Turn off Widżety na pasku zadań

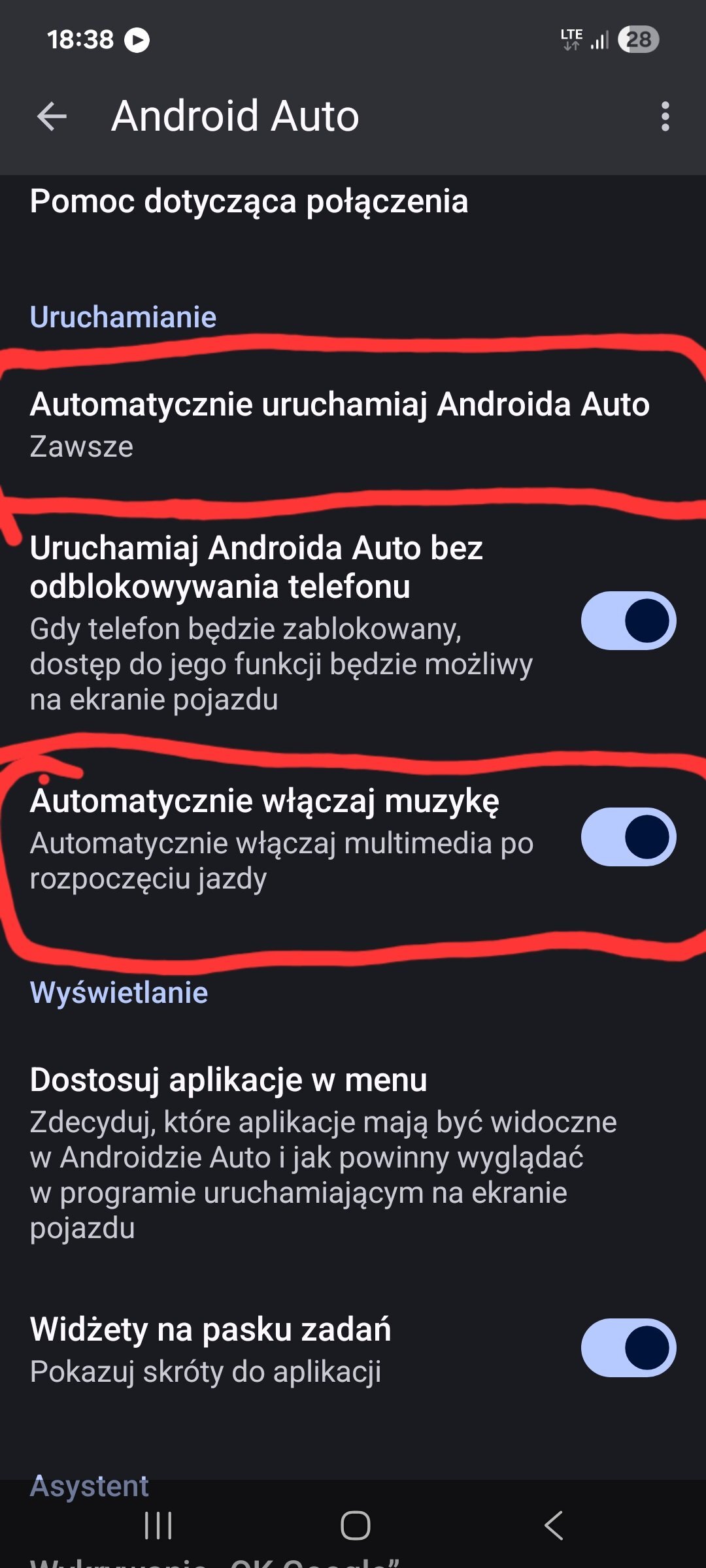coord(628,1348)
